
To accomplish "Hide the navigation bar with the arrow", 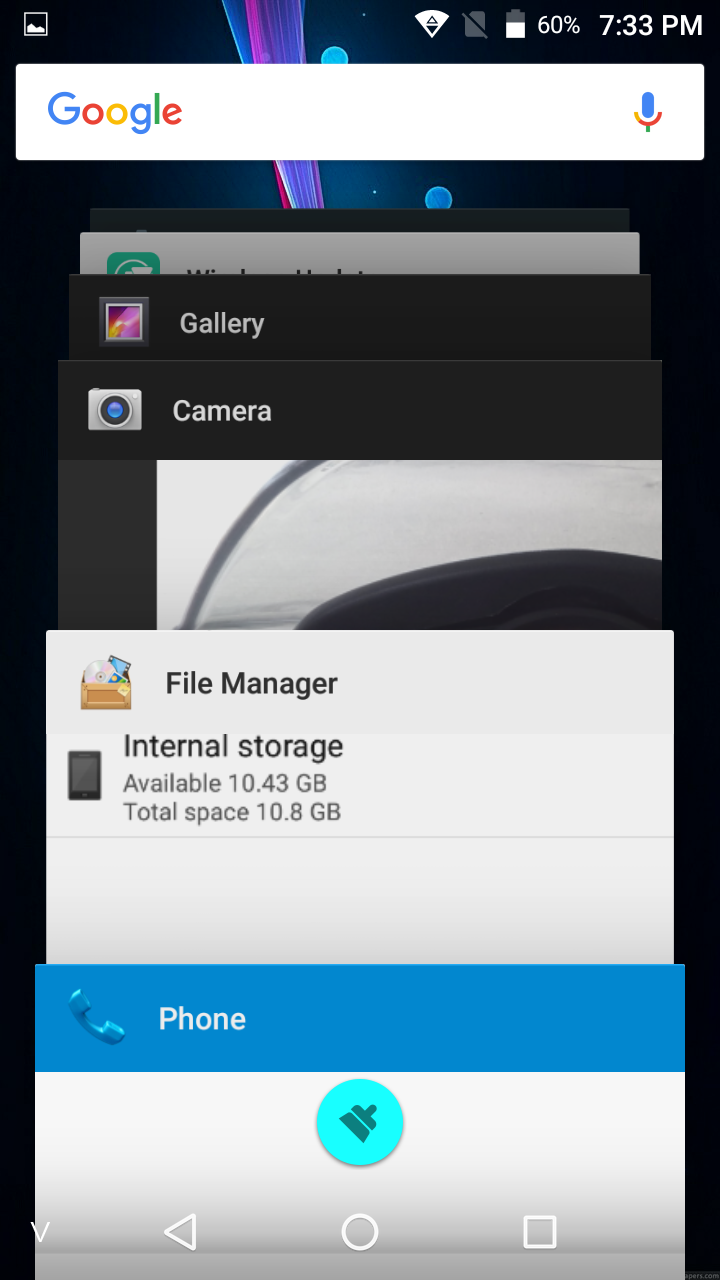I will 41,1232.
